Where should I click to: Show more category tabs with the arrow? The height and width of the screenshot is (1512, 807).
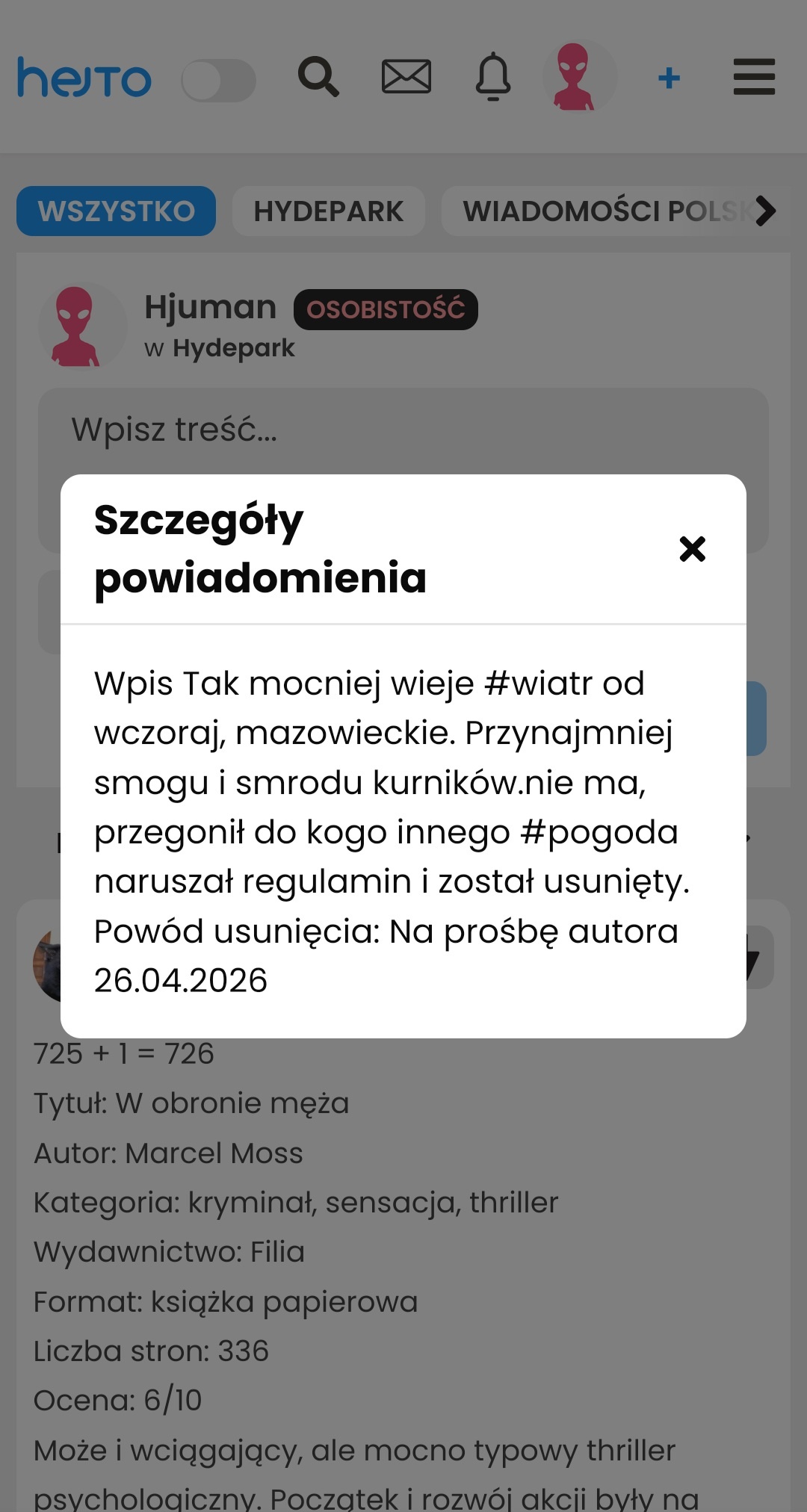coord(765,211)
